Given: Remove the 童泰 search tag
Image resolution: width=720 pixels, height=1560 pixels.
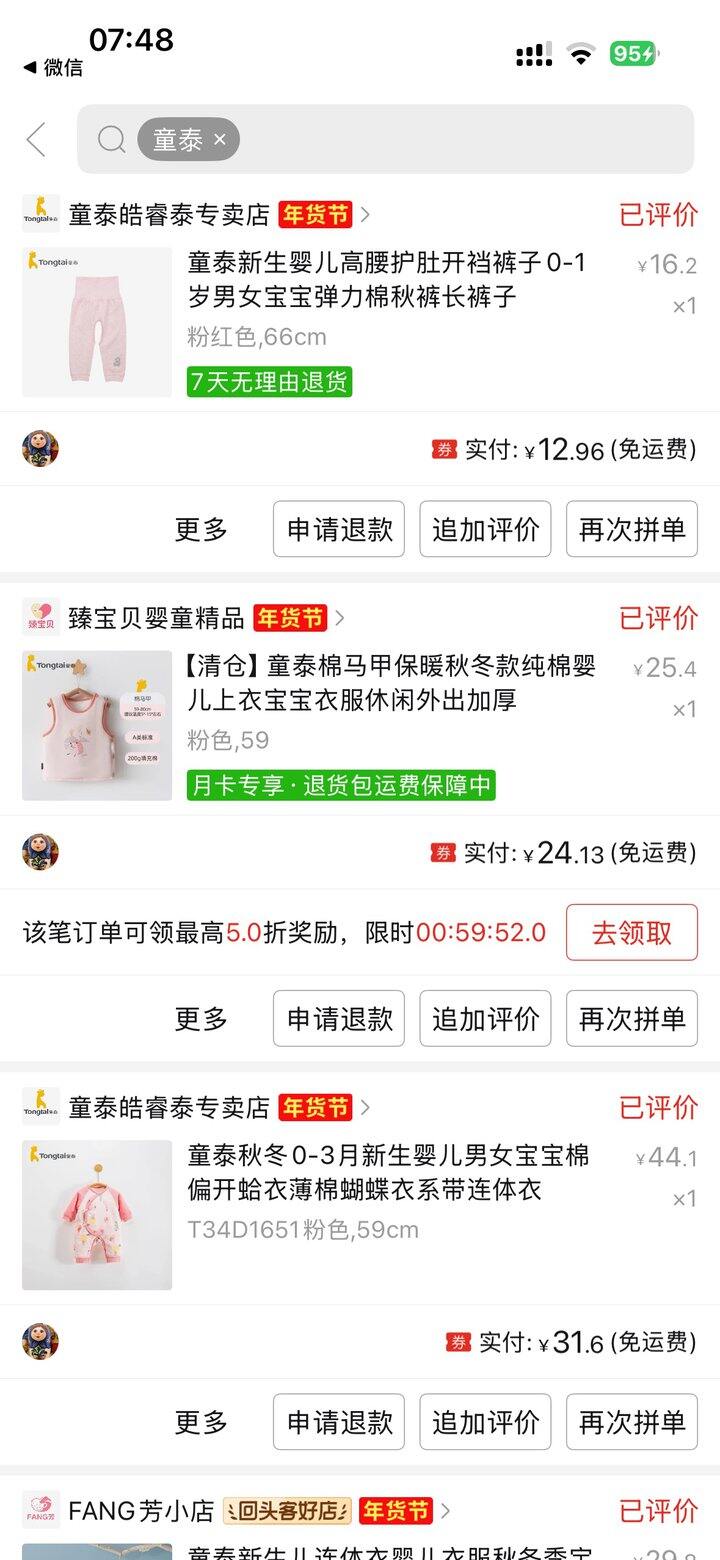Looking at the screenshot, I should click(x=220, y=140).
